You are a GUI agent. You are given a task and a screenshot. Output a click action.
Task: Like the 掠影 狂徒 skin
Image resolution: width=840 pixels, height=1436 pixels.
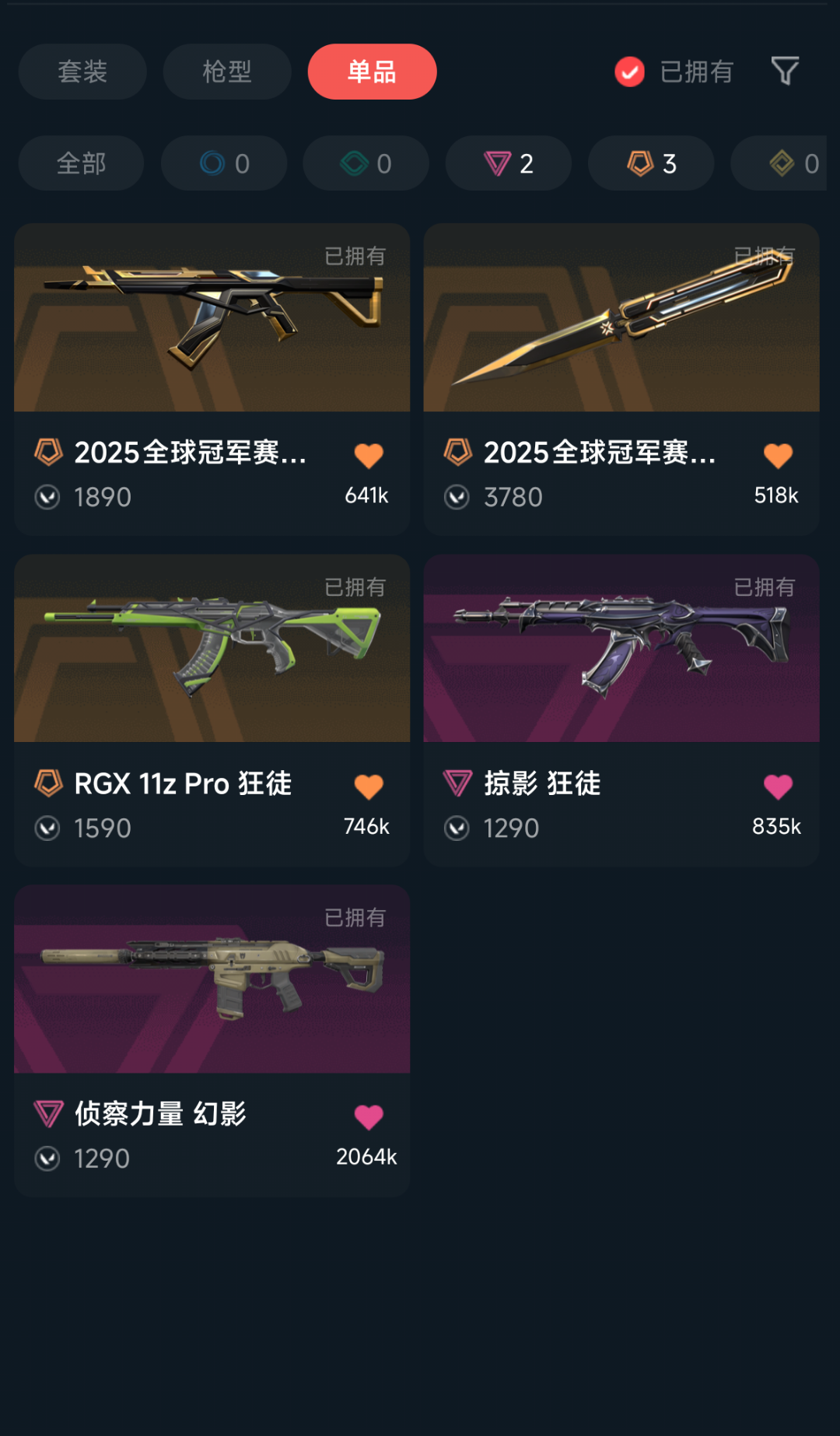[778, 787]
